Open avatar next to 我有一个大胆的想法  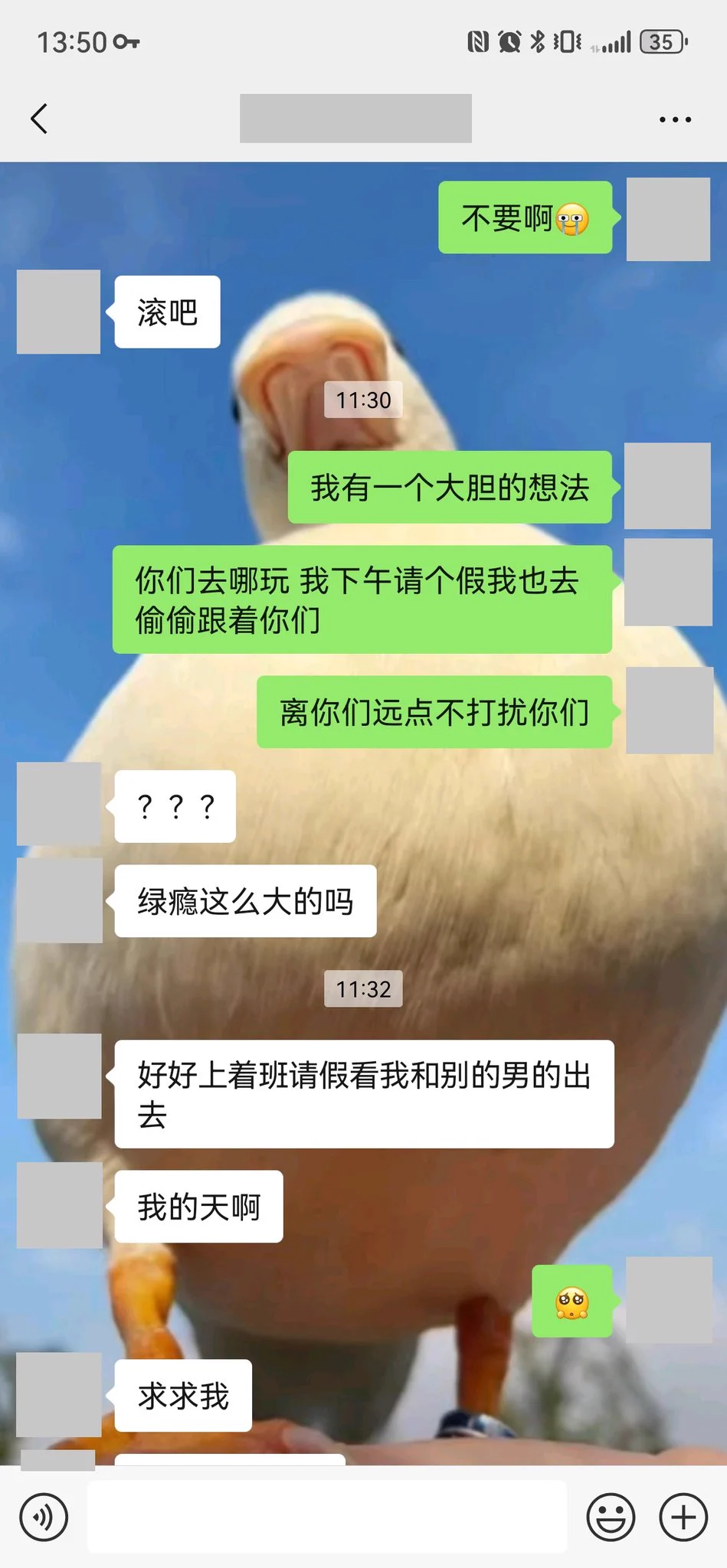coord(667,486)
